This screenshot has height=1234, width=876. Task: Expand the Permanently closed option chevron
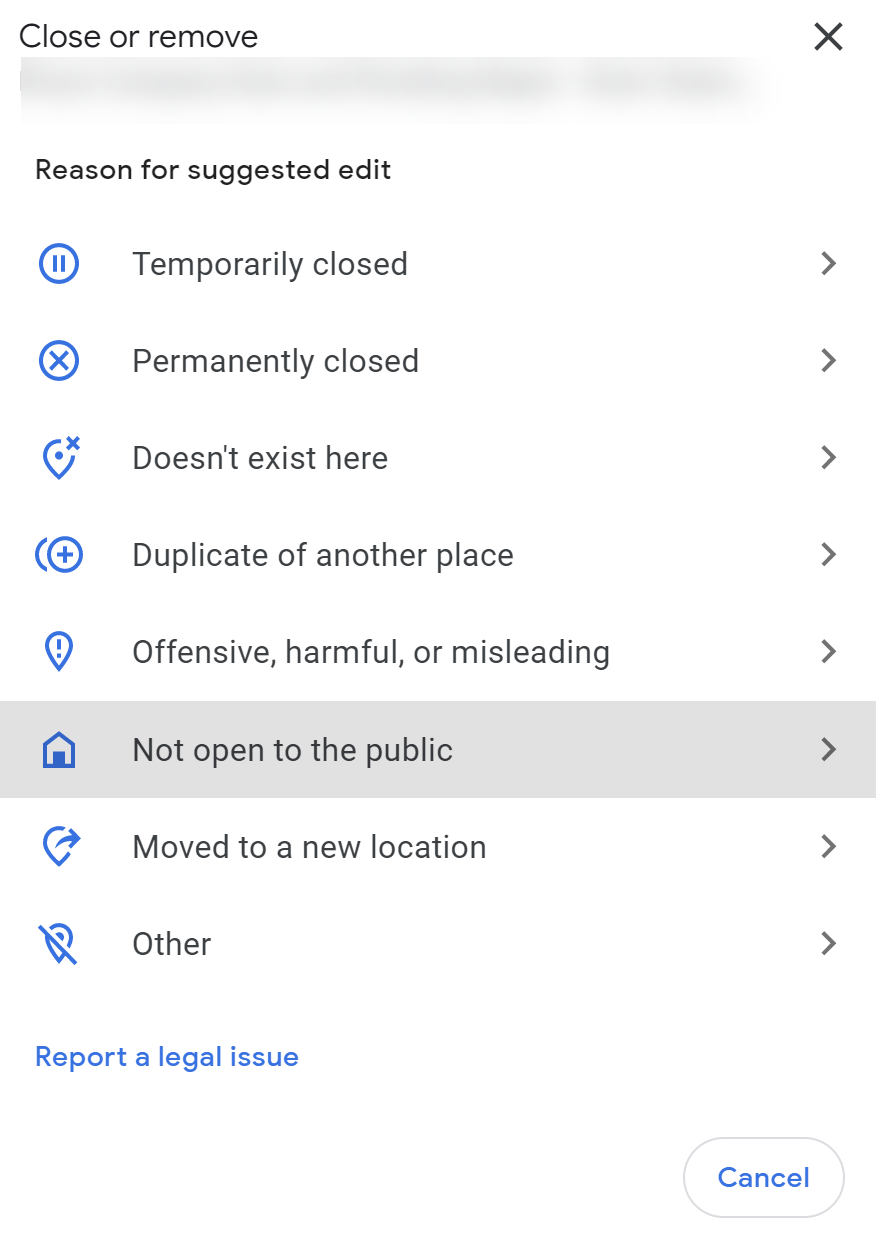[829, 360]
